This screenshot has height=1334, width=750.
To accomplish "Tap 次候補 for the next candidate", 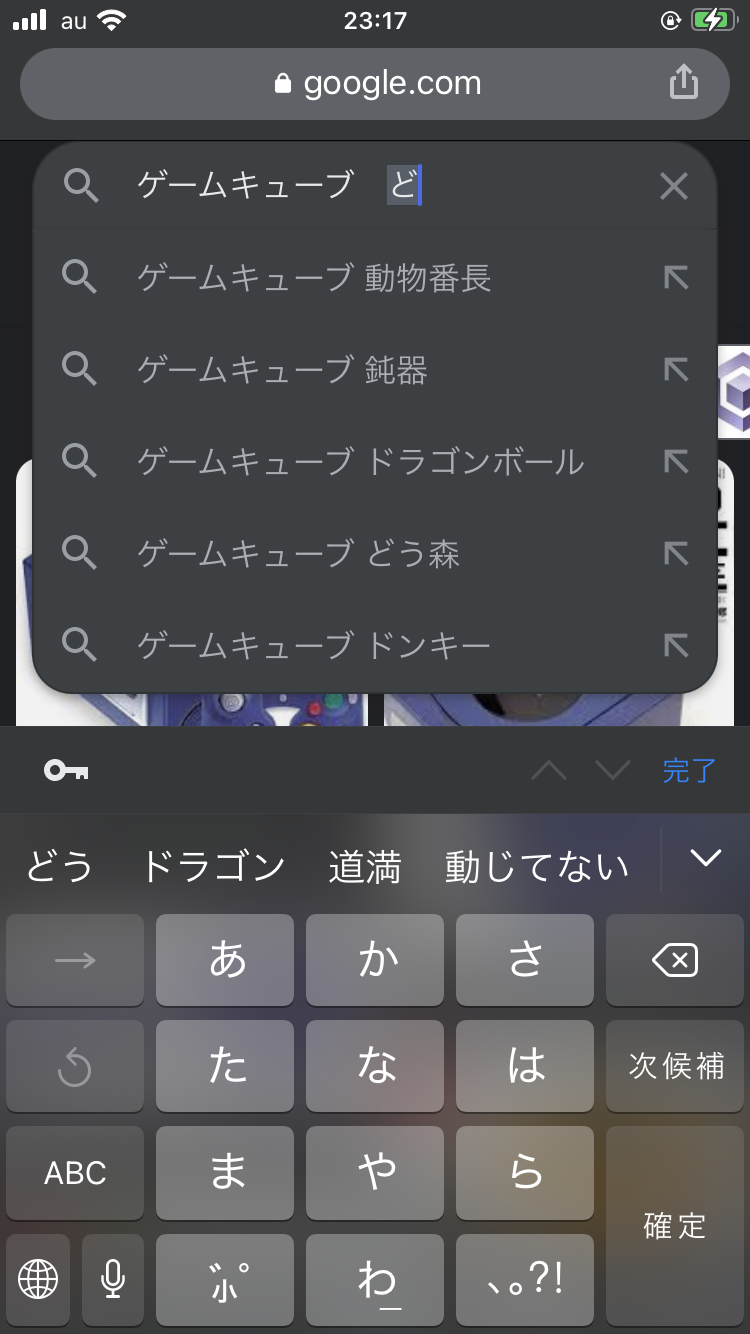I will click(675, 1066).
